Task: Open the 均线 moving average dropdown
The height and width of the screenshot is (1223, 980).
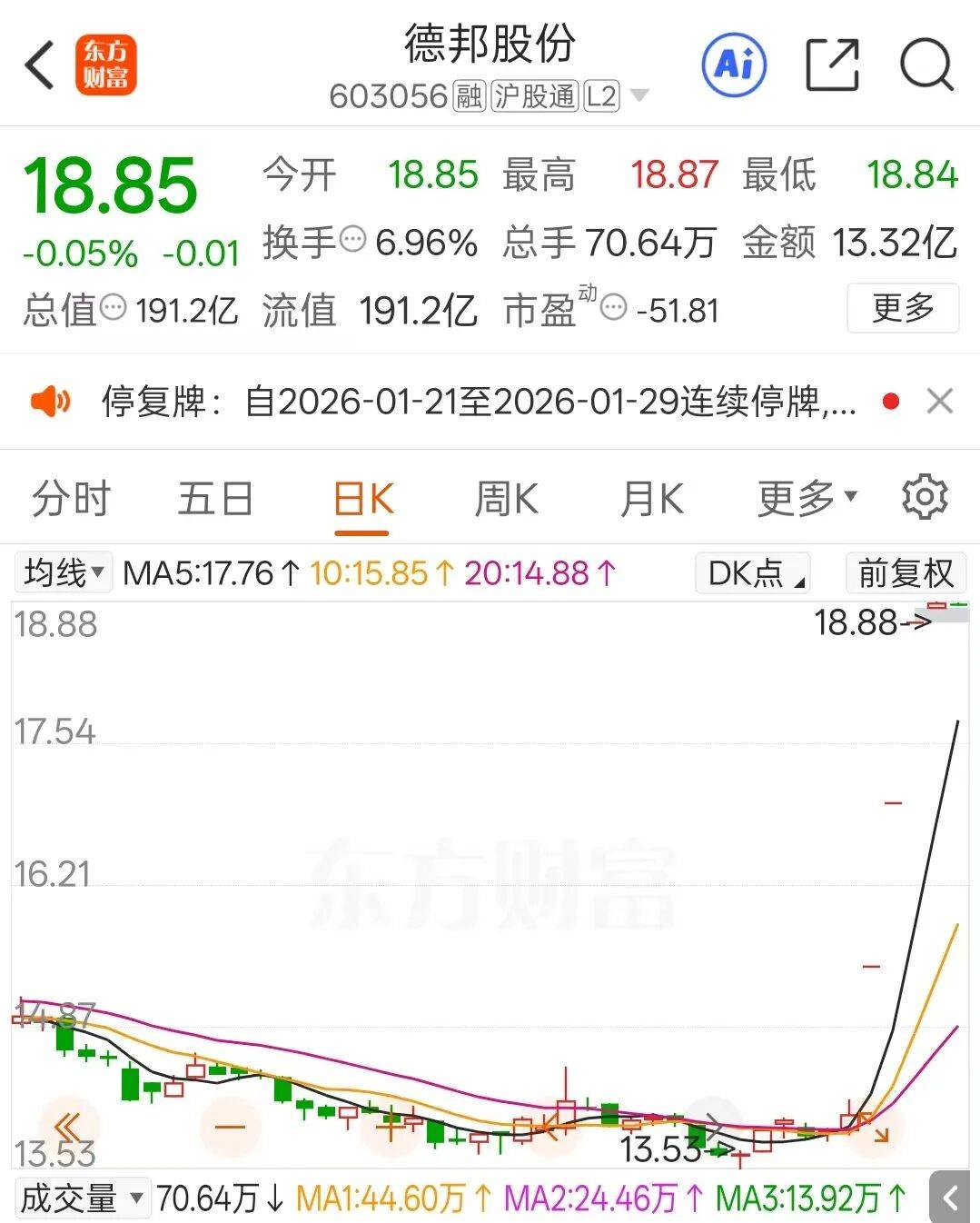Action: 61,572
